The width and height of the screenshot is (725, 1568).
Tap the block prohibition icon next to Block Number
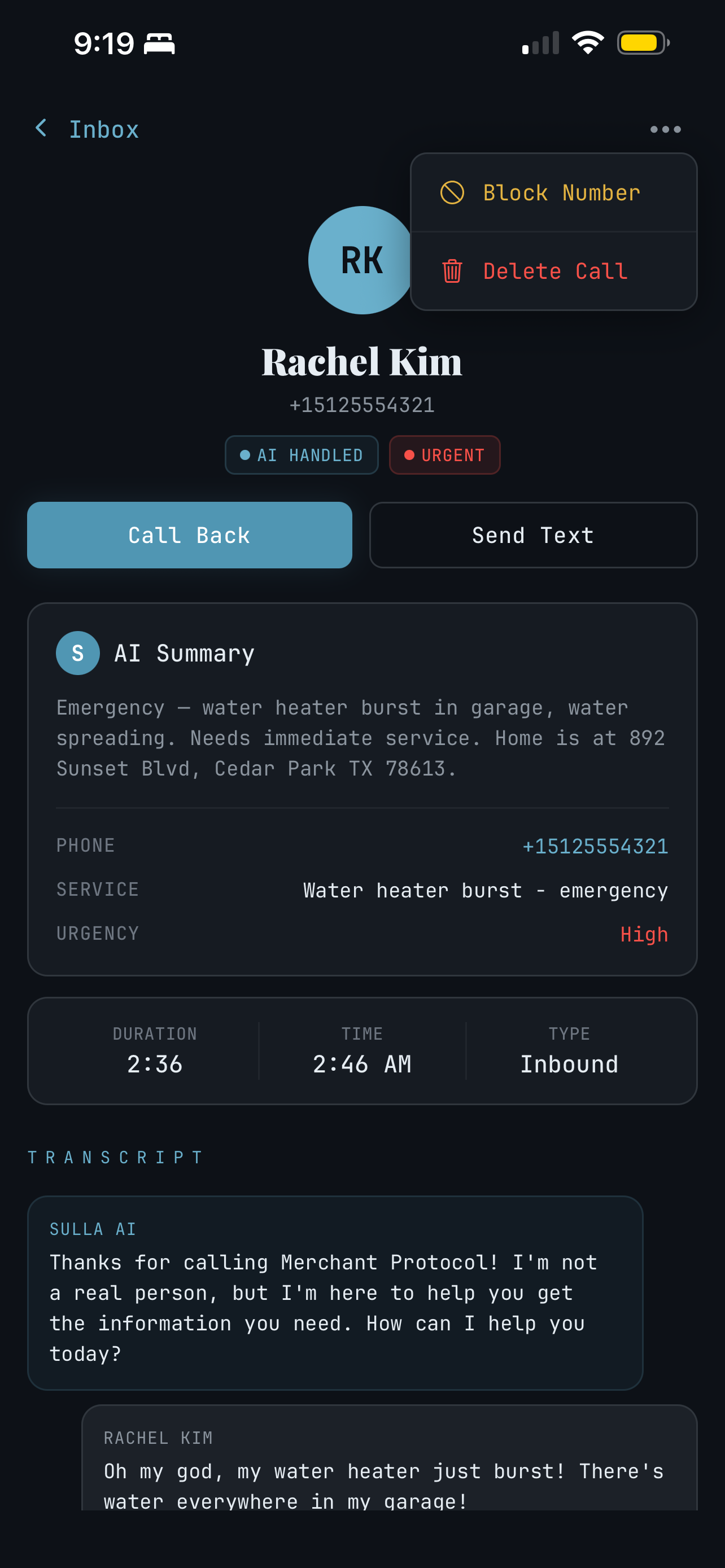coord(451,192)
